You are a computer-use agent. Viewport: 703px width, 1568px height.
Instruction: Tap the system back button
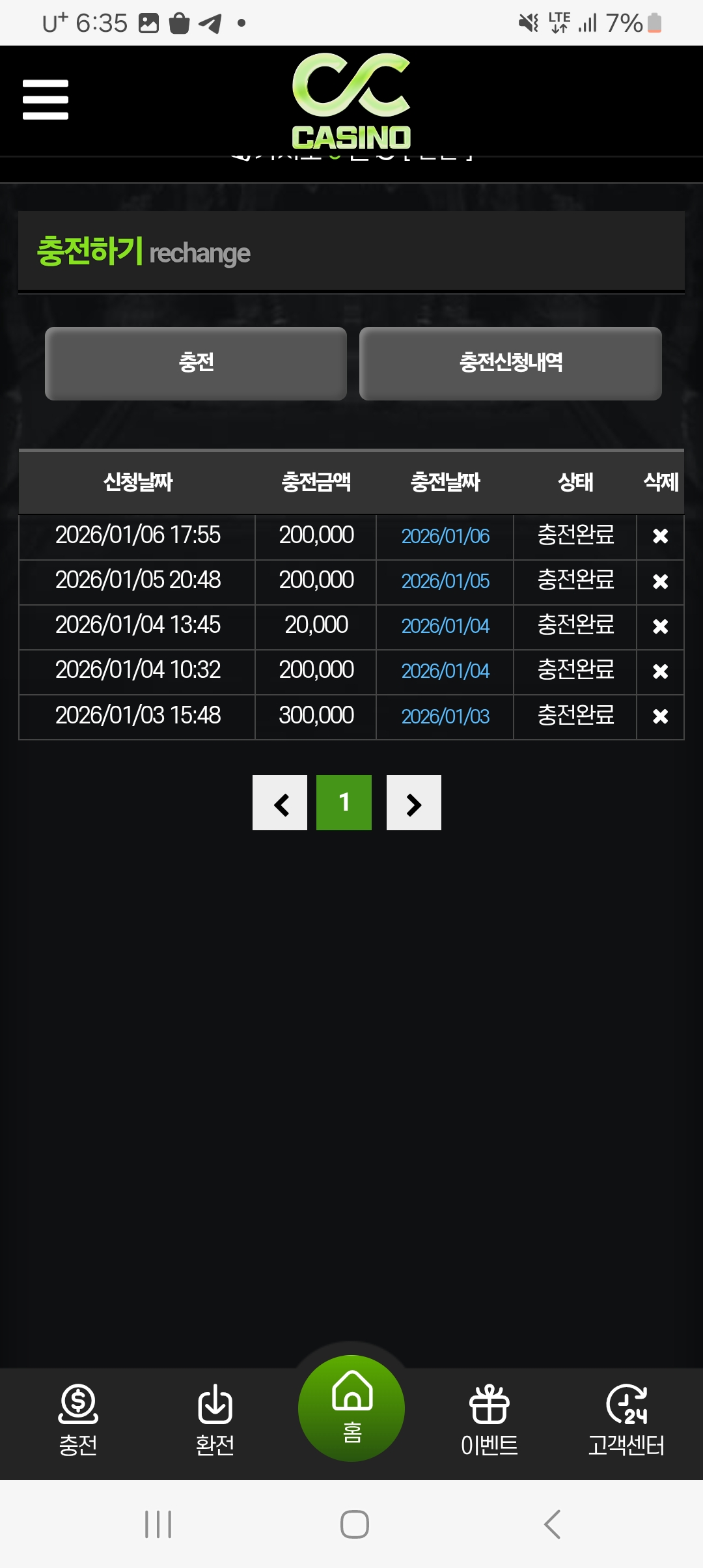pyautogui.click(x=552, y=1524)
